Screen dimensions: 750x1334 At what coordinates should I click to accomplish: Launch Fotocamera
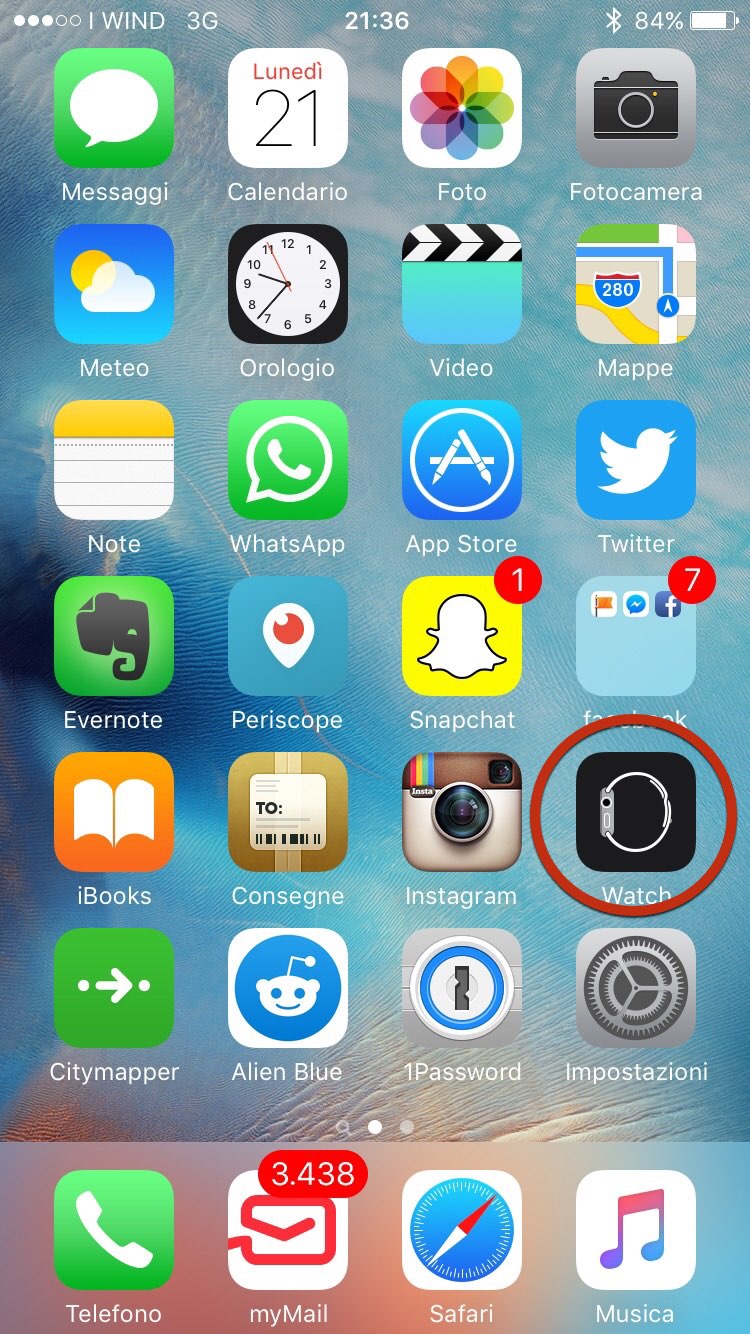[636, 108]
